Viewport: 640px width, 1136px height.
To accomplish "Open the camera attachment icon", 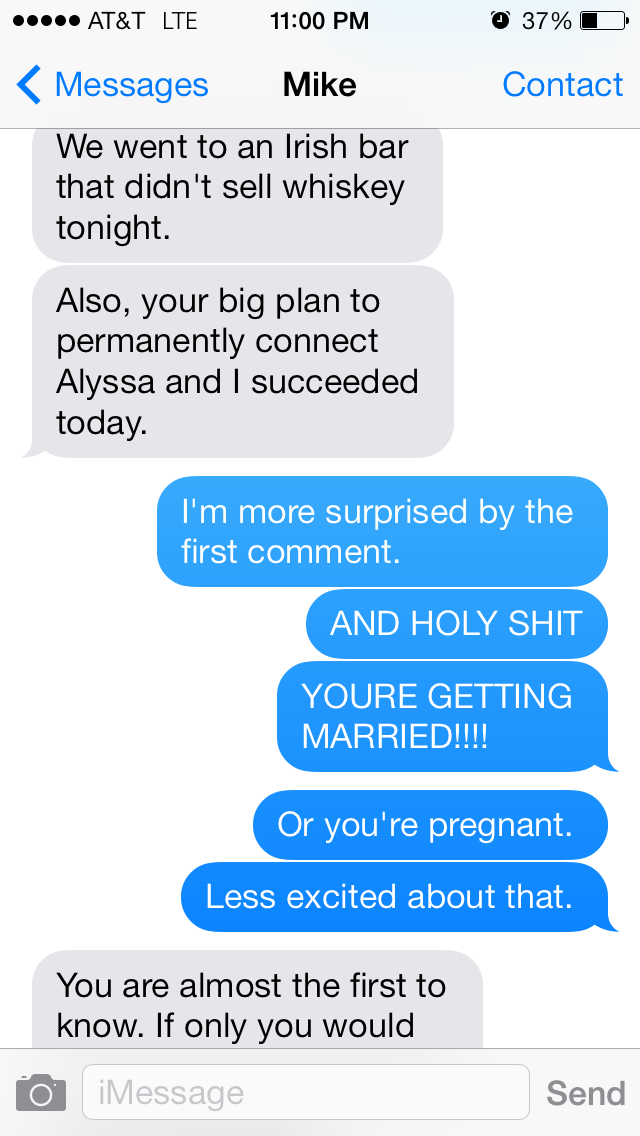I will (x=41, y=1093).
